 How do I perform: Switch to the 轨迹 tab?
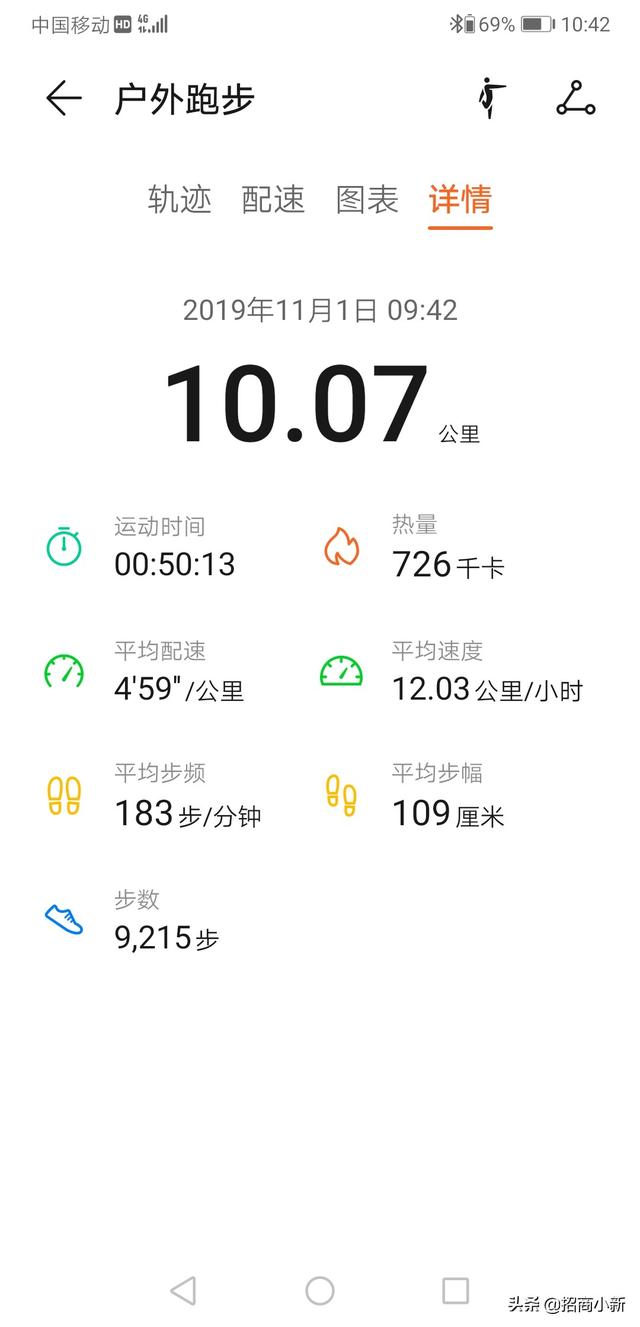pyautogui.click(x=180, y=199)
